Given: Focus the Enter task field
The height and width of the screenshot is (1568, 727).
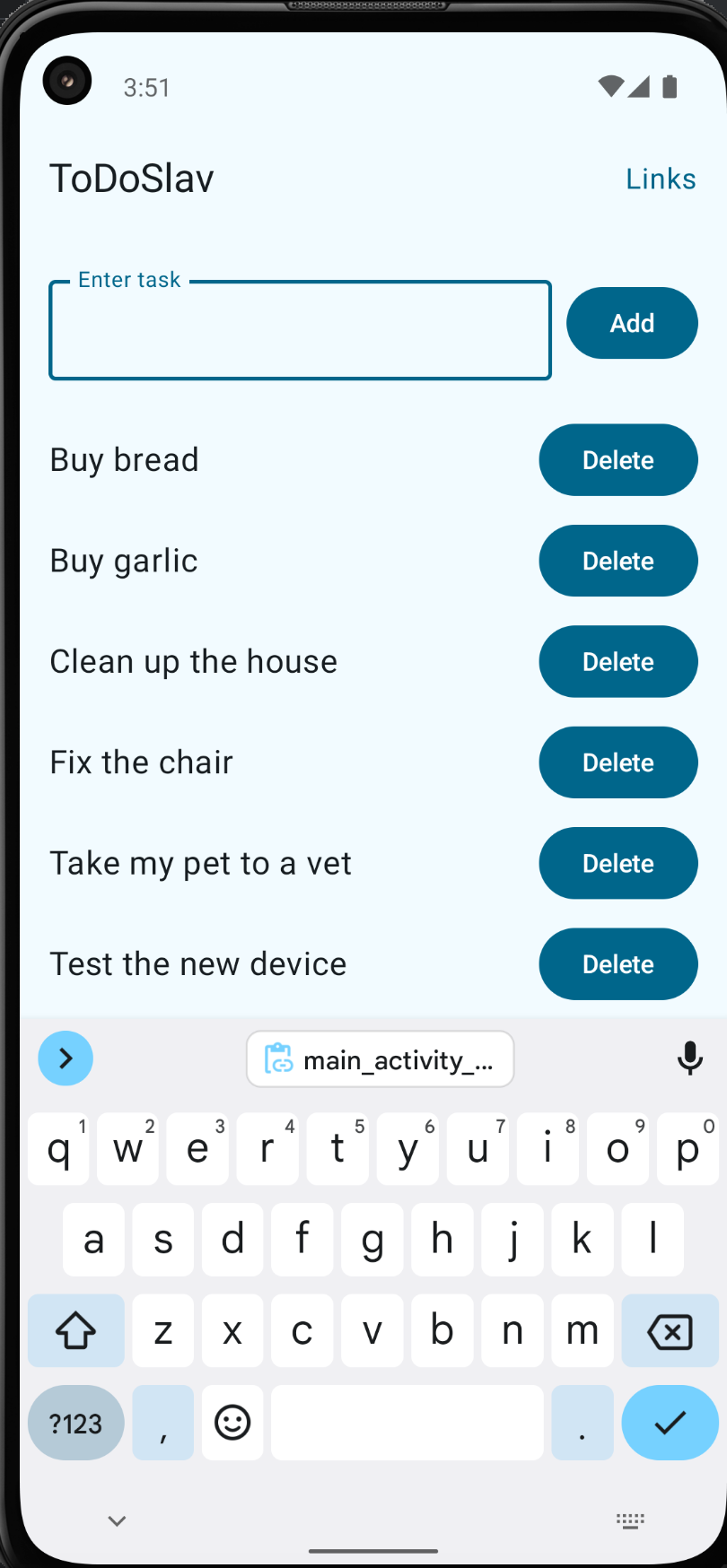Looking at the screenshot, I should coord(300,331).
